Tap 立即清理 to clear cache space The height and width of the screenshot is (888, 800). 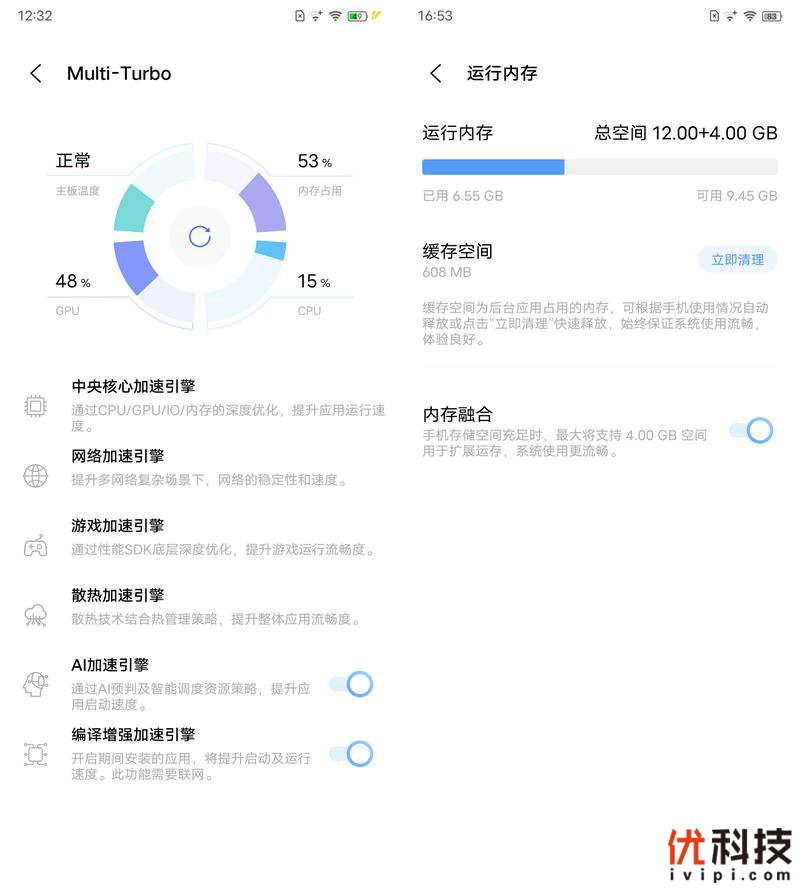[737, 260]
